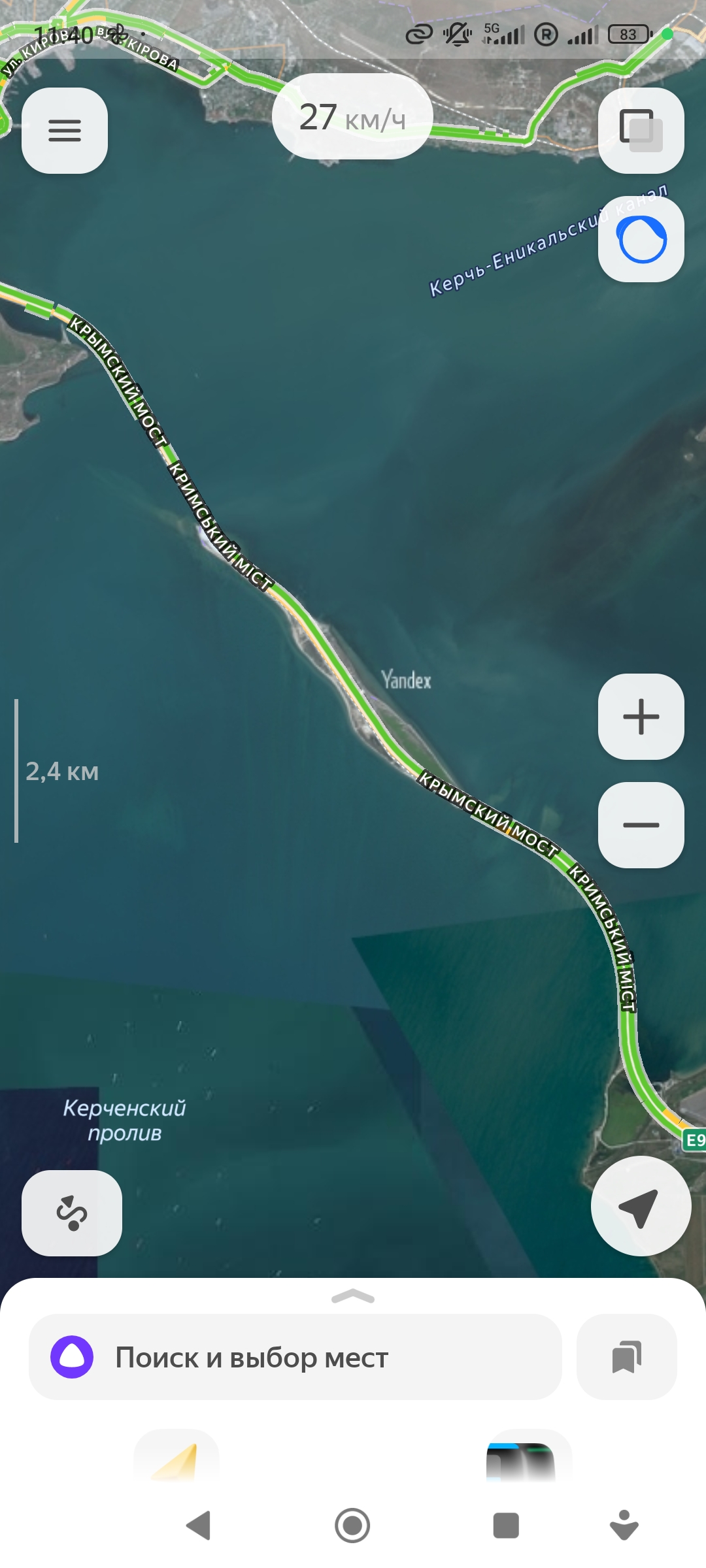Center map on my location
Image resolution: width=706 pixels, height=1568 pixels.
point(641,1206)
